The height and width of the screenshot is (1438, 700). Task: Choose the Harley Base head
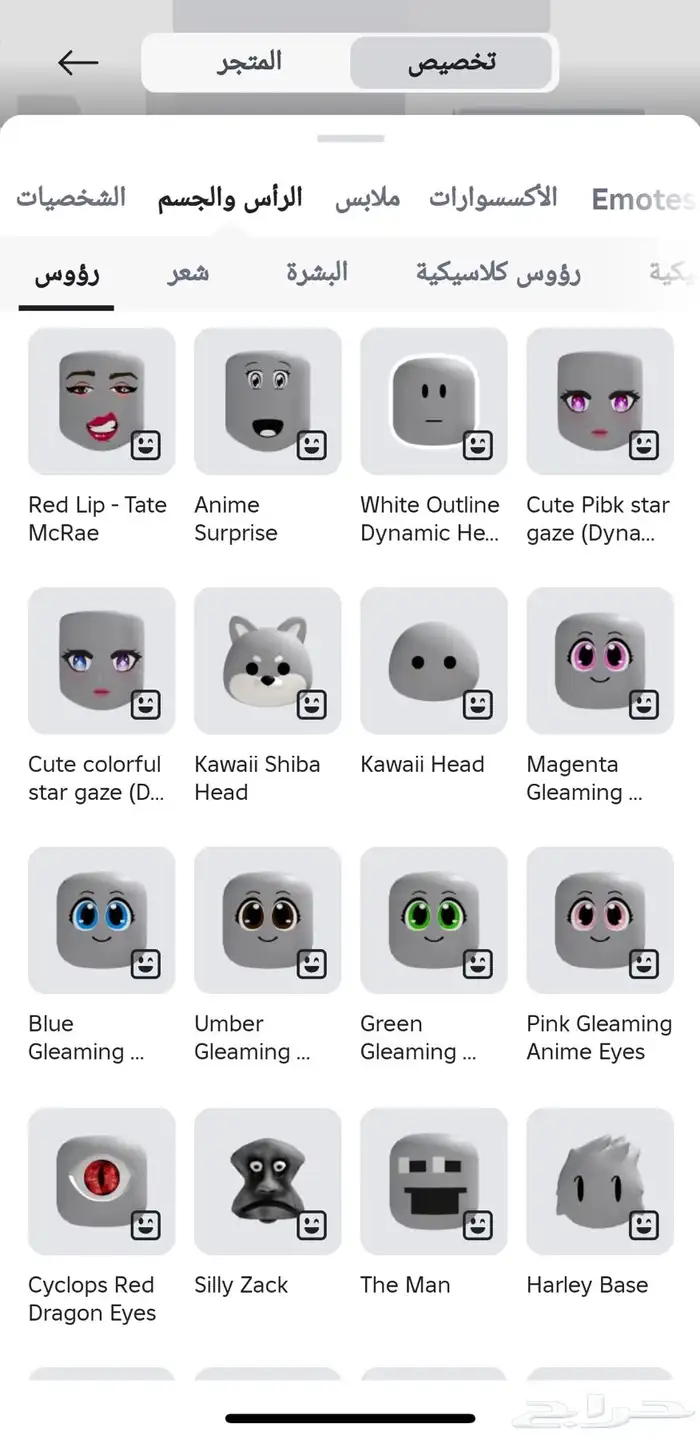(x=600, y=1181)
